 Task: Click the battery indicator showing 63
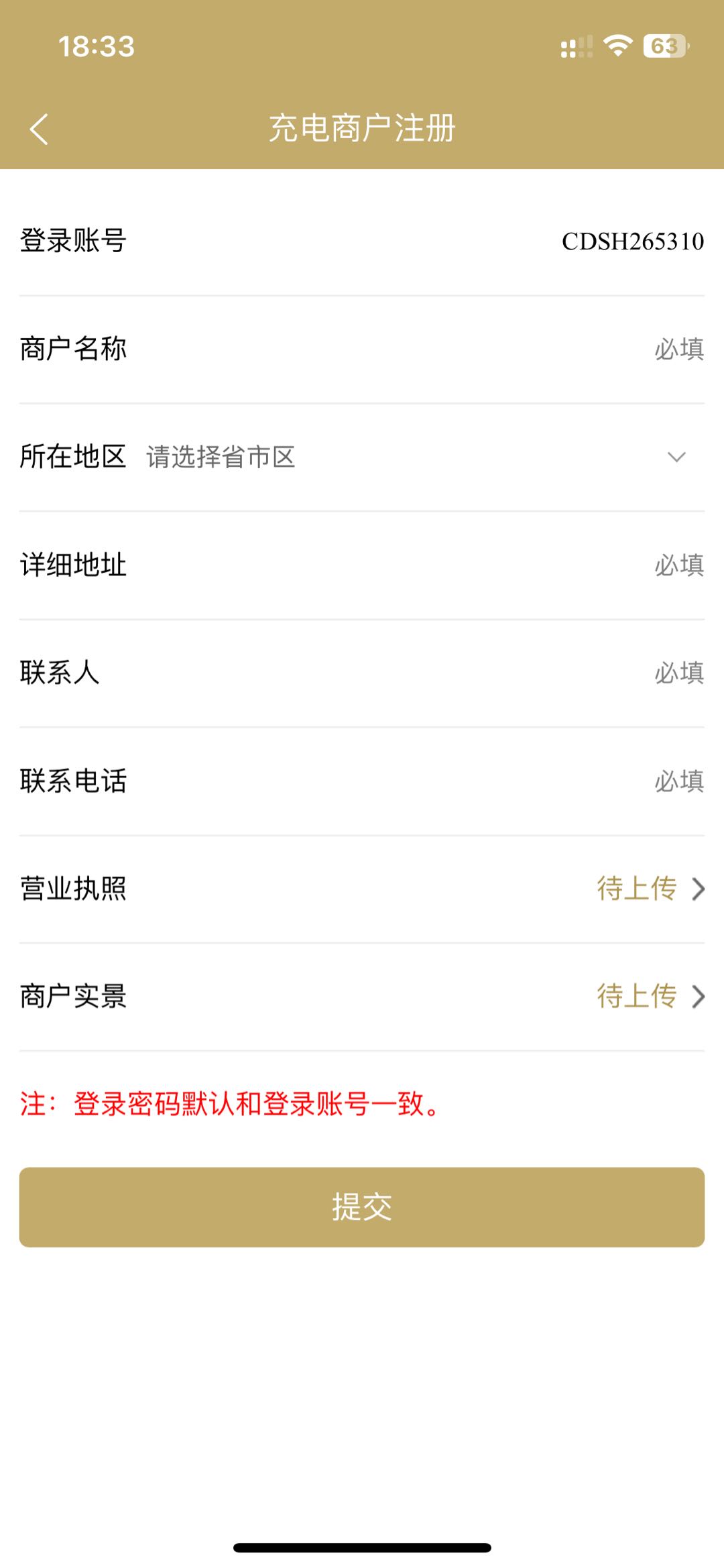point(664,44)
